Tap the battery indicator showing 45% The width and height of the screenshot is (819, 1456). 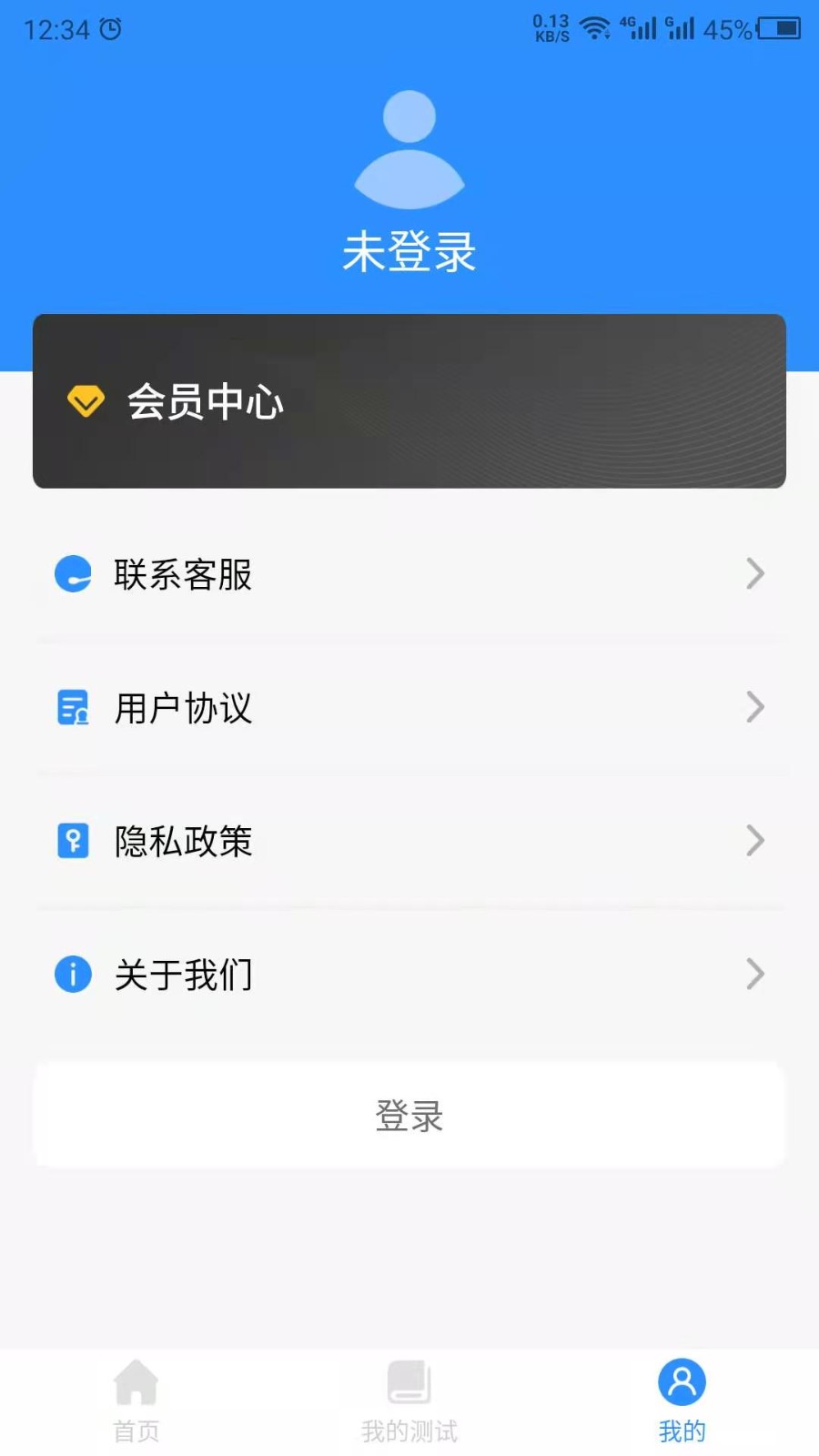coord(778,29)
